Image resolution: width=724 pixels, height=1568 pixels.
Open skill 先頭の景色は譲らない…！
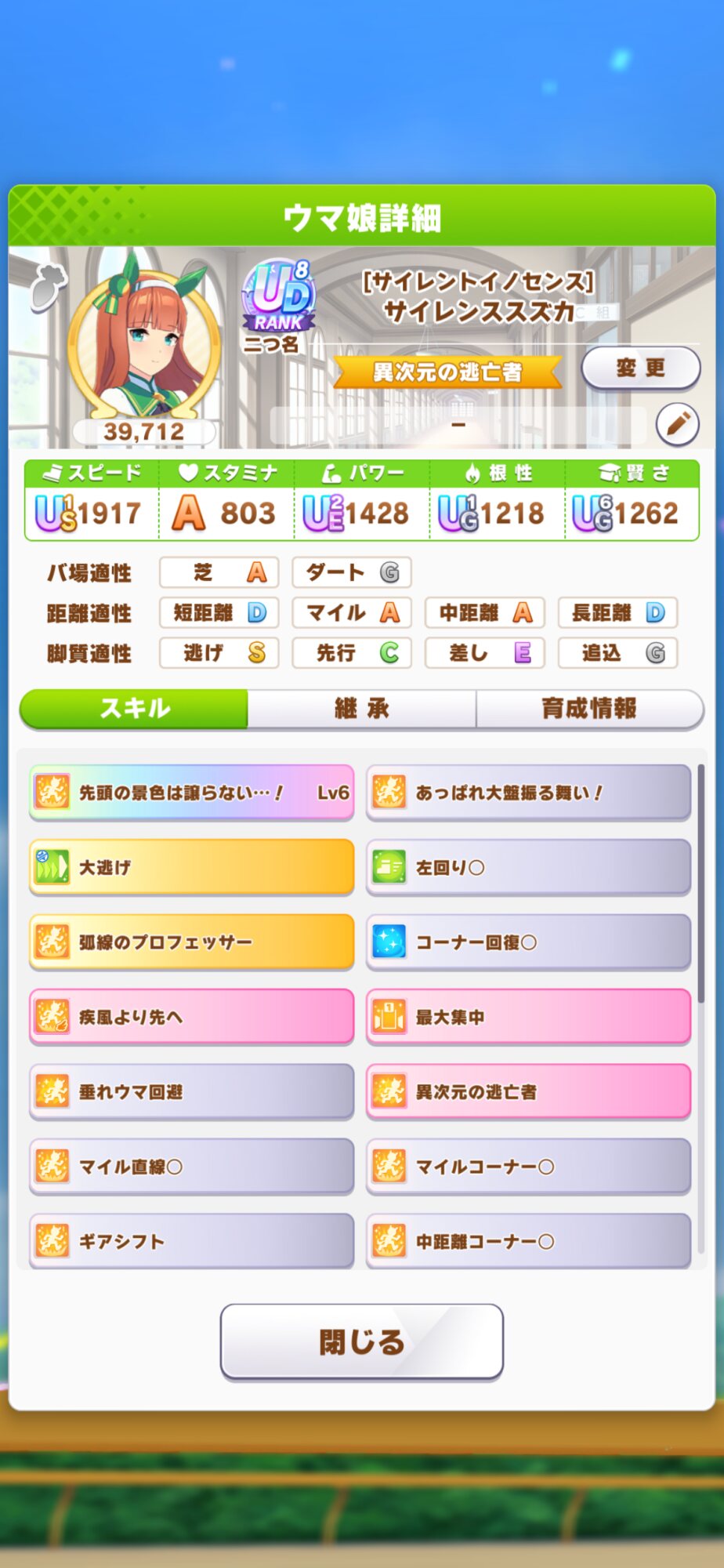pyautogui.click(x=191, y=793)
